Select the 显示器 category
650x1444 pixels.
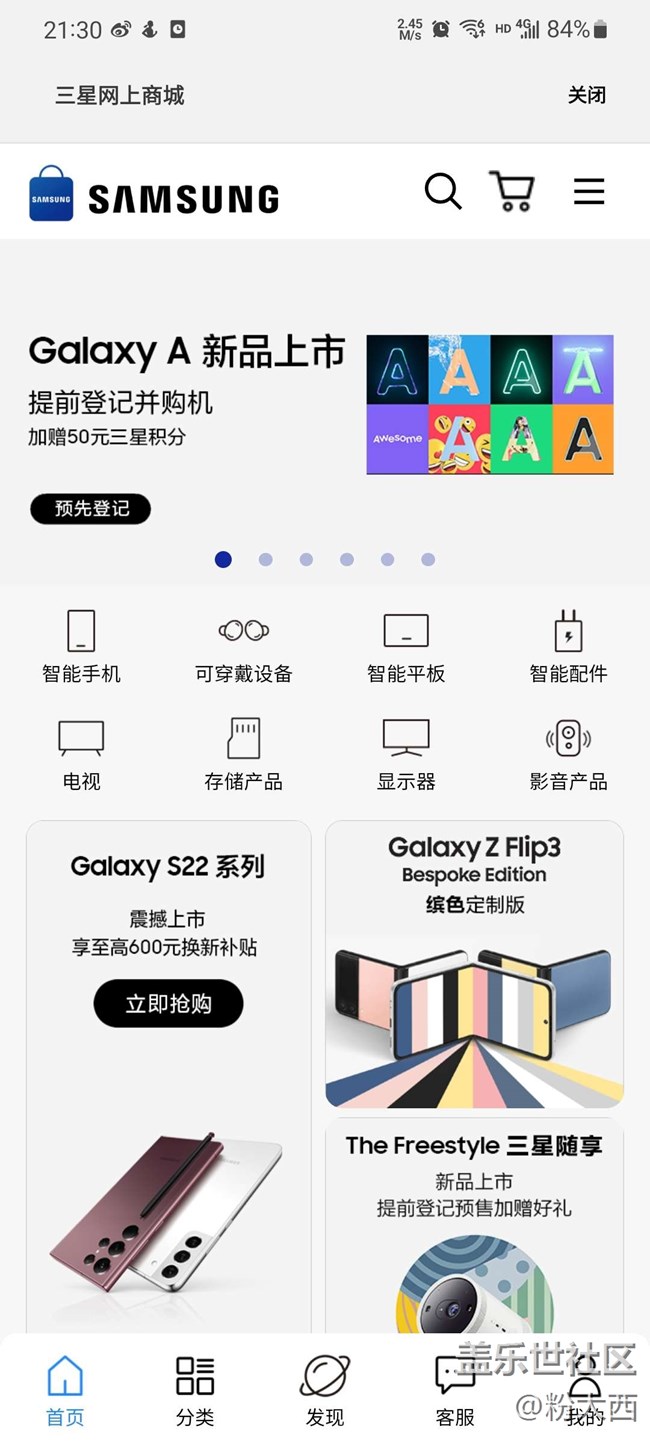[406, 754]
